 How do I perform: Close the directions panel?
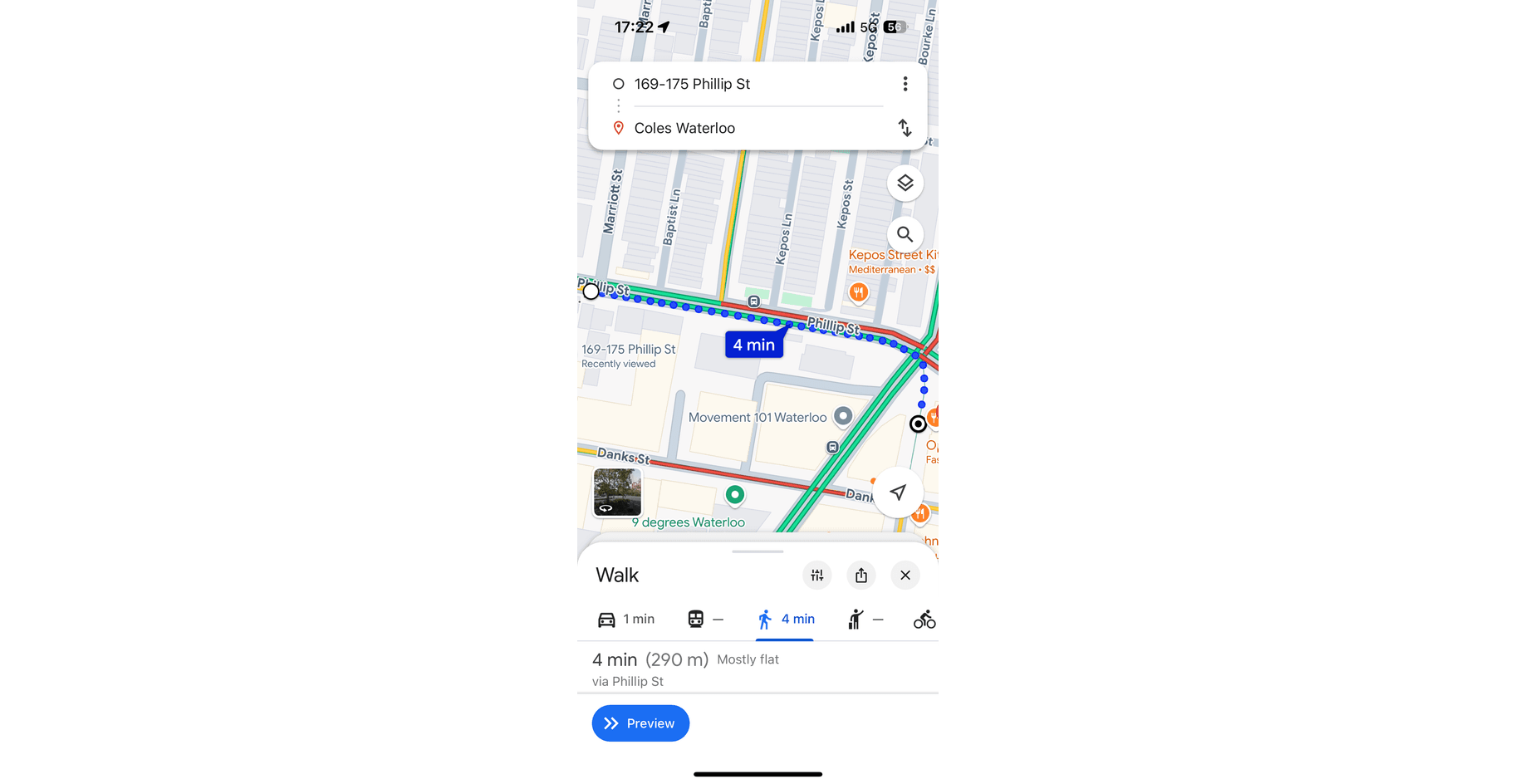coord(905,575)
